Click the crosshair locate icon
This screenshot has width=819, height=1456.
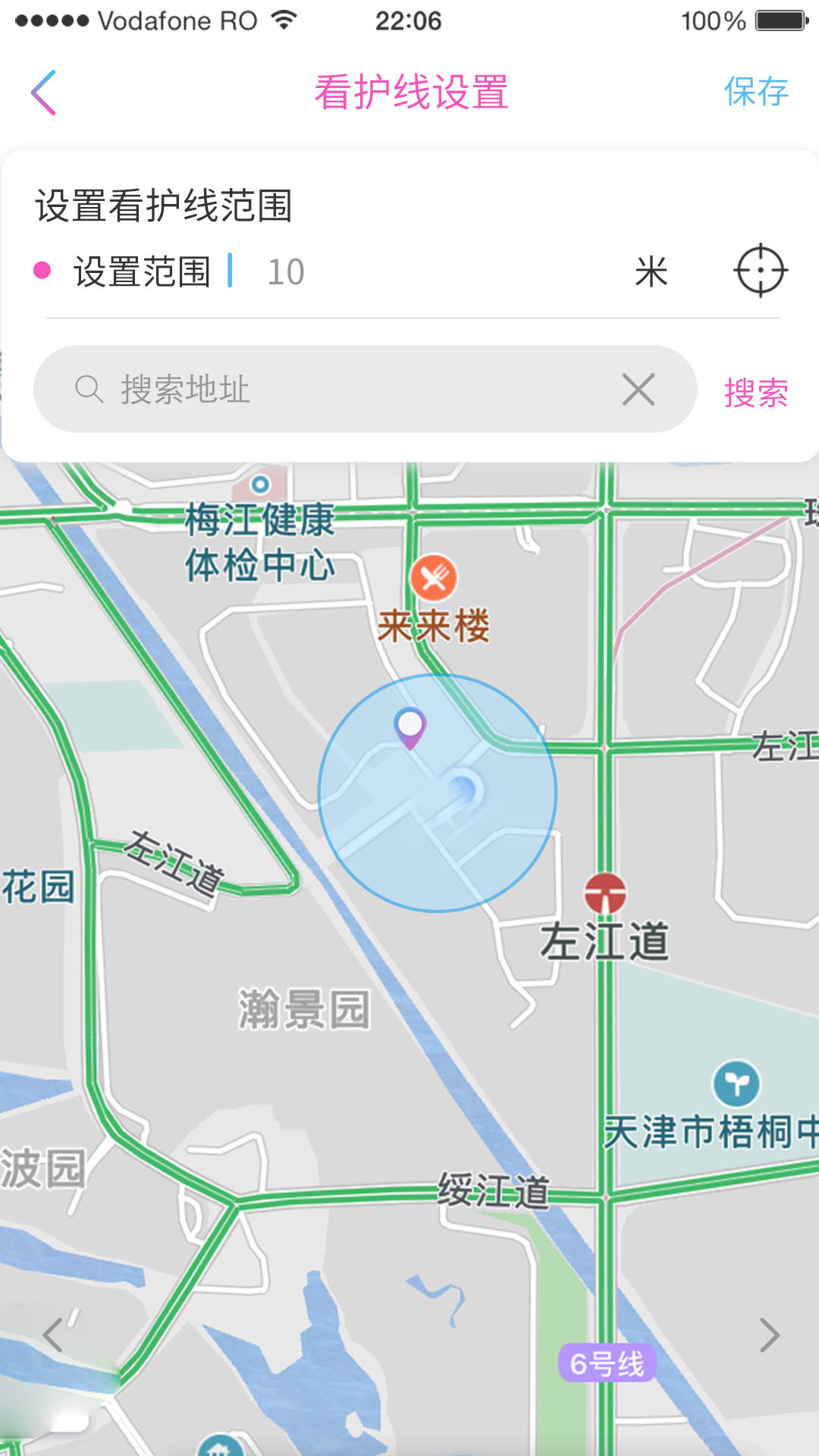pyautogui.click(x=761, y=269)
